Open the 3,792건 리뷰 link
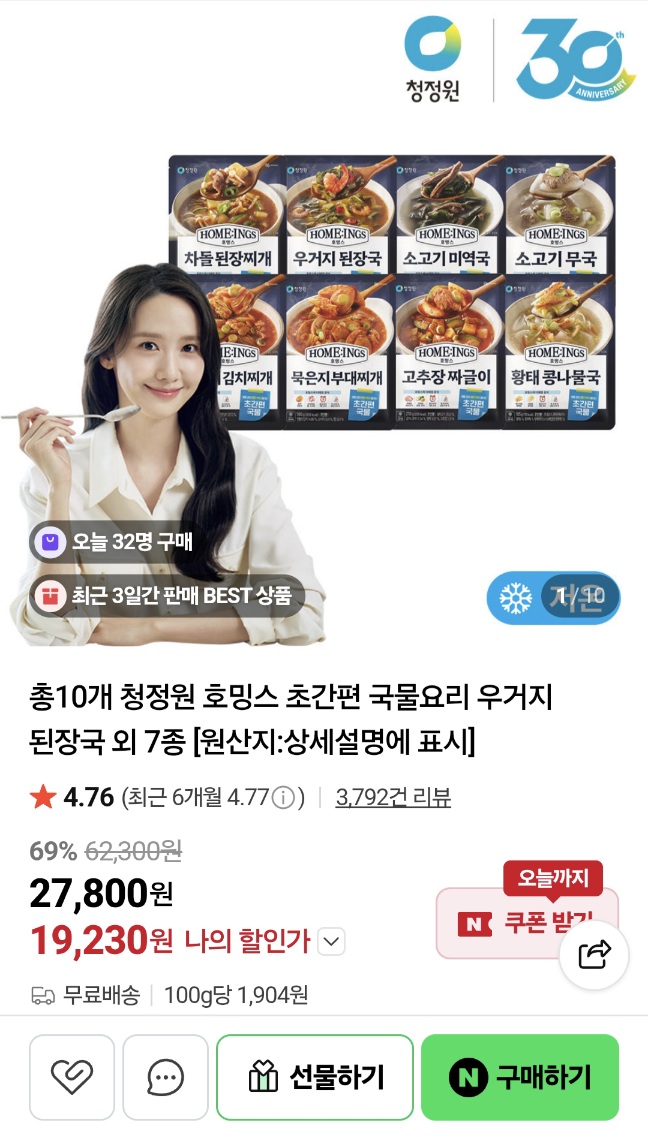The width and height of the screenshot is (648, 1138). coord(393,797)
